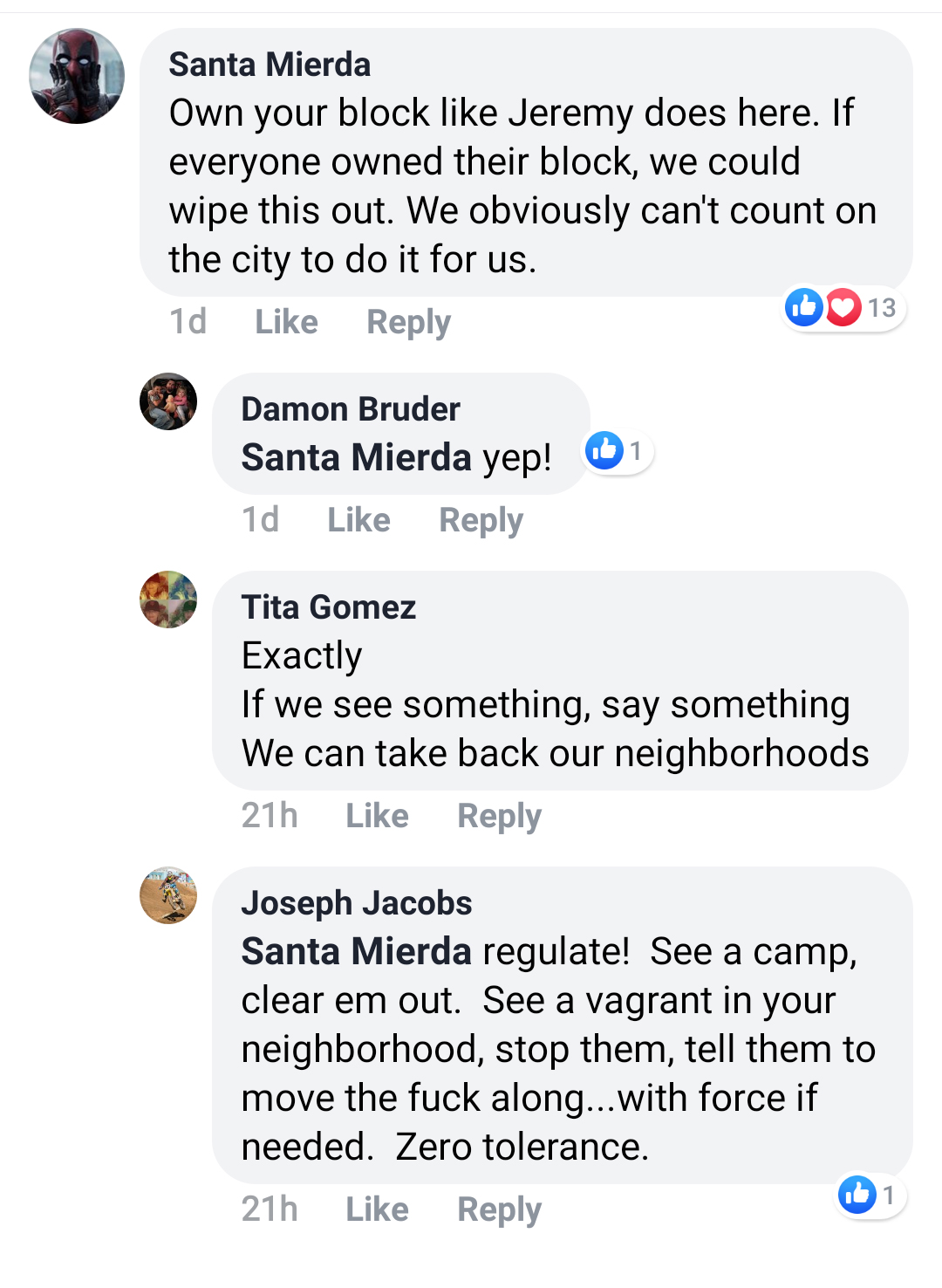The image size is (942, 1288).
Task: View the like count on Joseph Jacobs's comment
Action: [x=869, y=1195]
